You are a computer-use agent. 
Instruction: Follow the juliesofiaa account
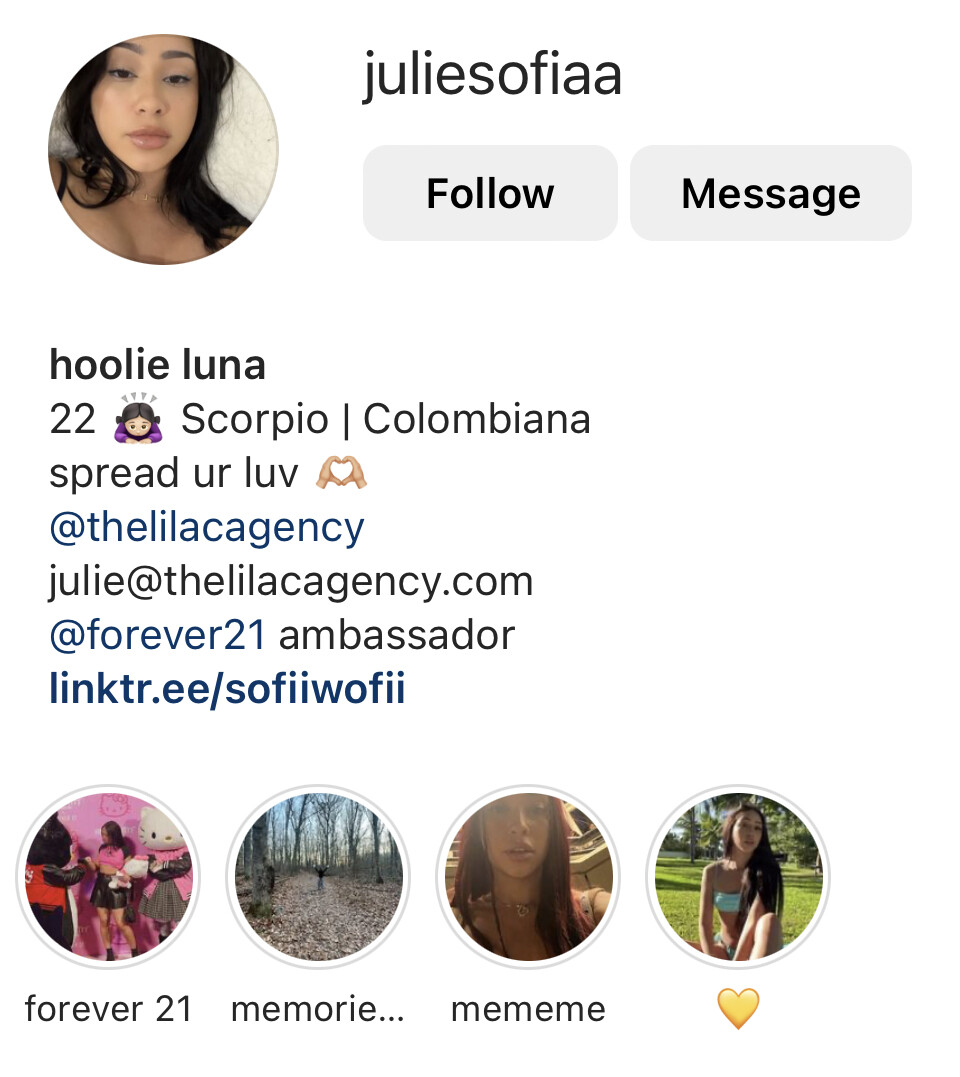(490, 193)
